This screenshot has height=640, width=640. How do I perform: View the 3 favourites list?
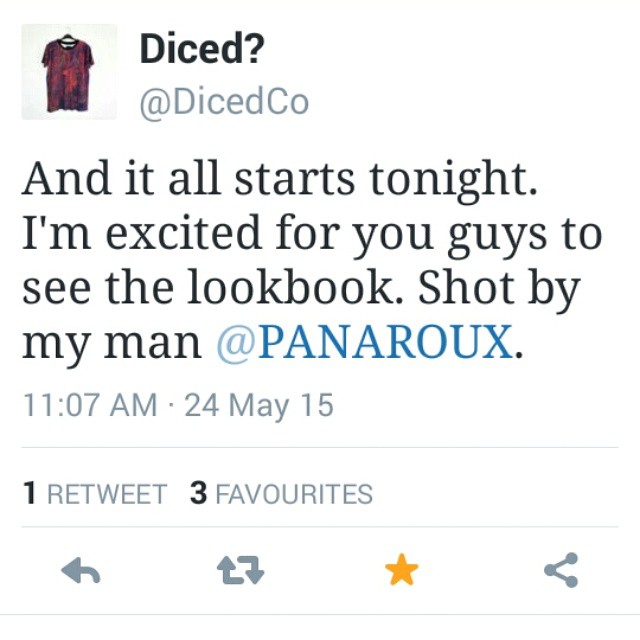point(281,494)
